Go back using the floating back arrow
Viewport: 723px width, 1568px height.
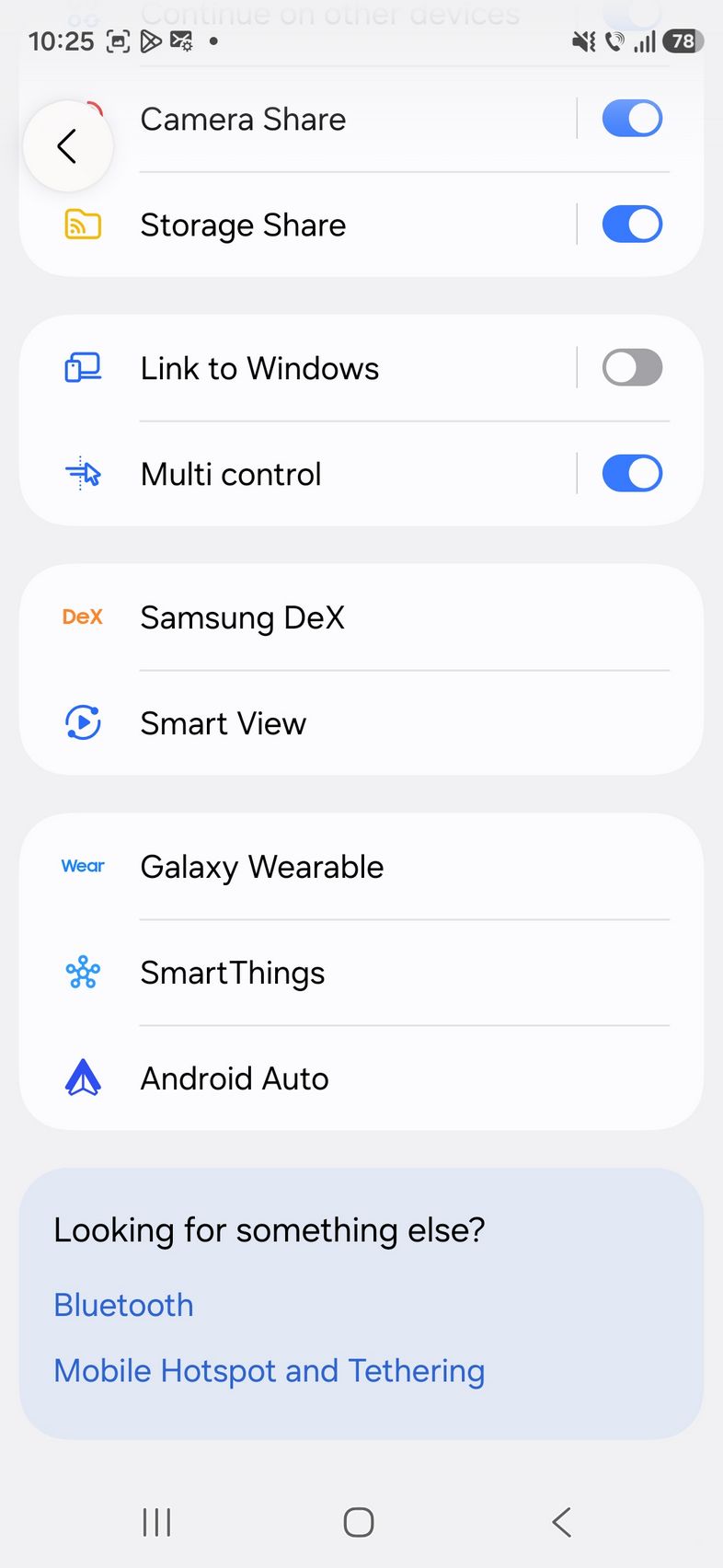tap(67, 145)
